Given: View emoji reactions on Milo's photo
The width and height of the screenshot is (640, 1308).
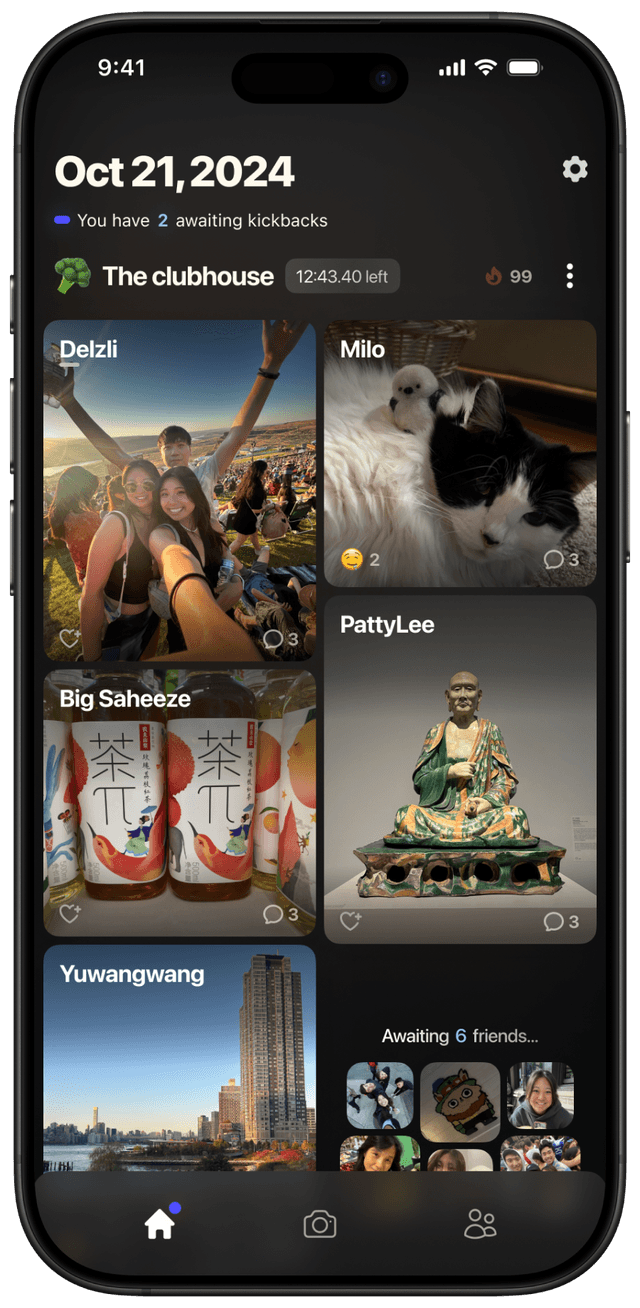Looking at the screenshot, I should [x=360, y=560].
